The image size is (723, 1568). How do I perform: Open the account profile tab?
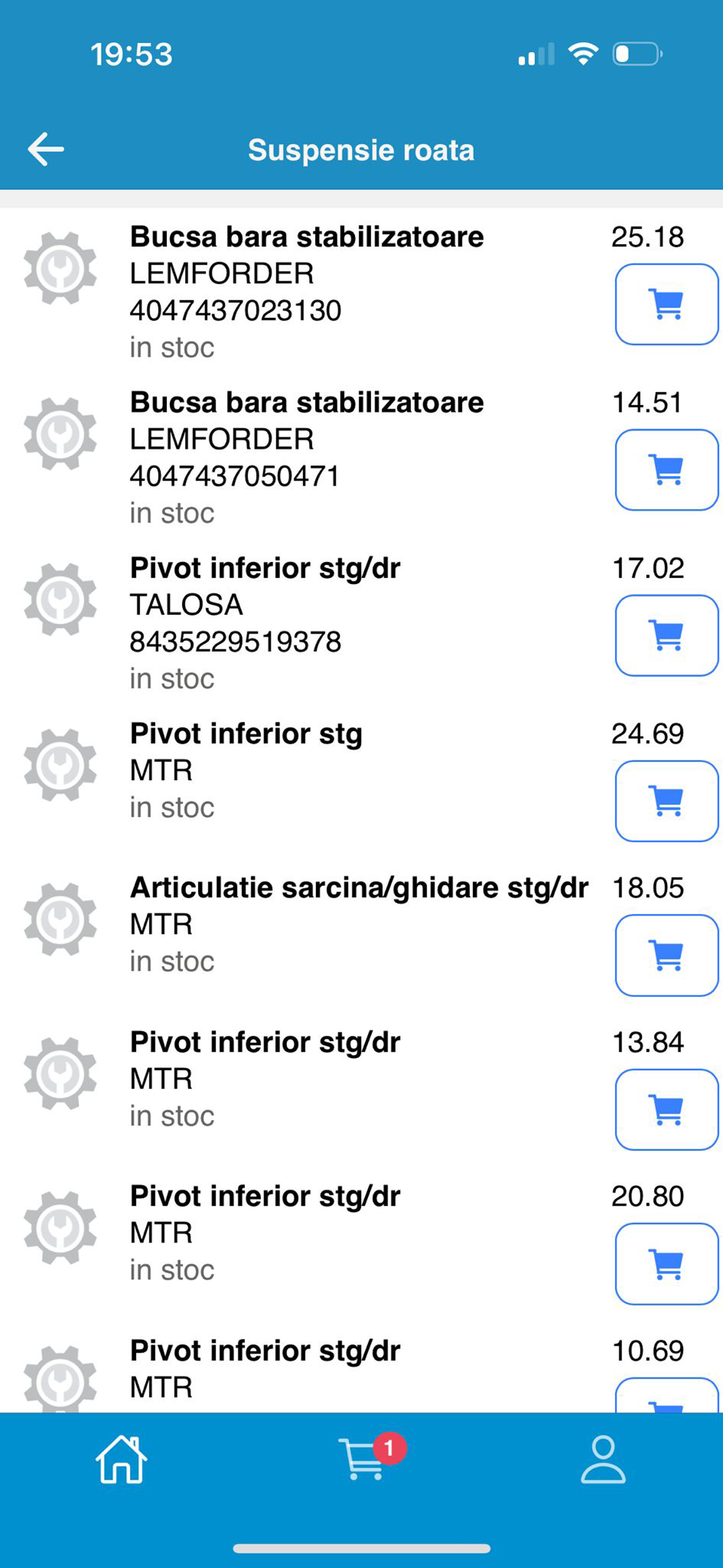pos(603,1460)
